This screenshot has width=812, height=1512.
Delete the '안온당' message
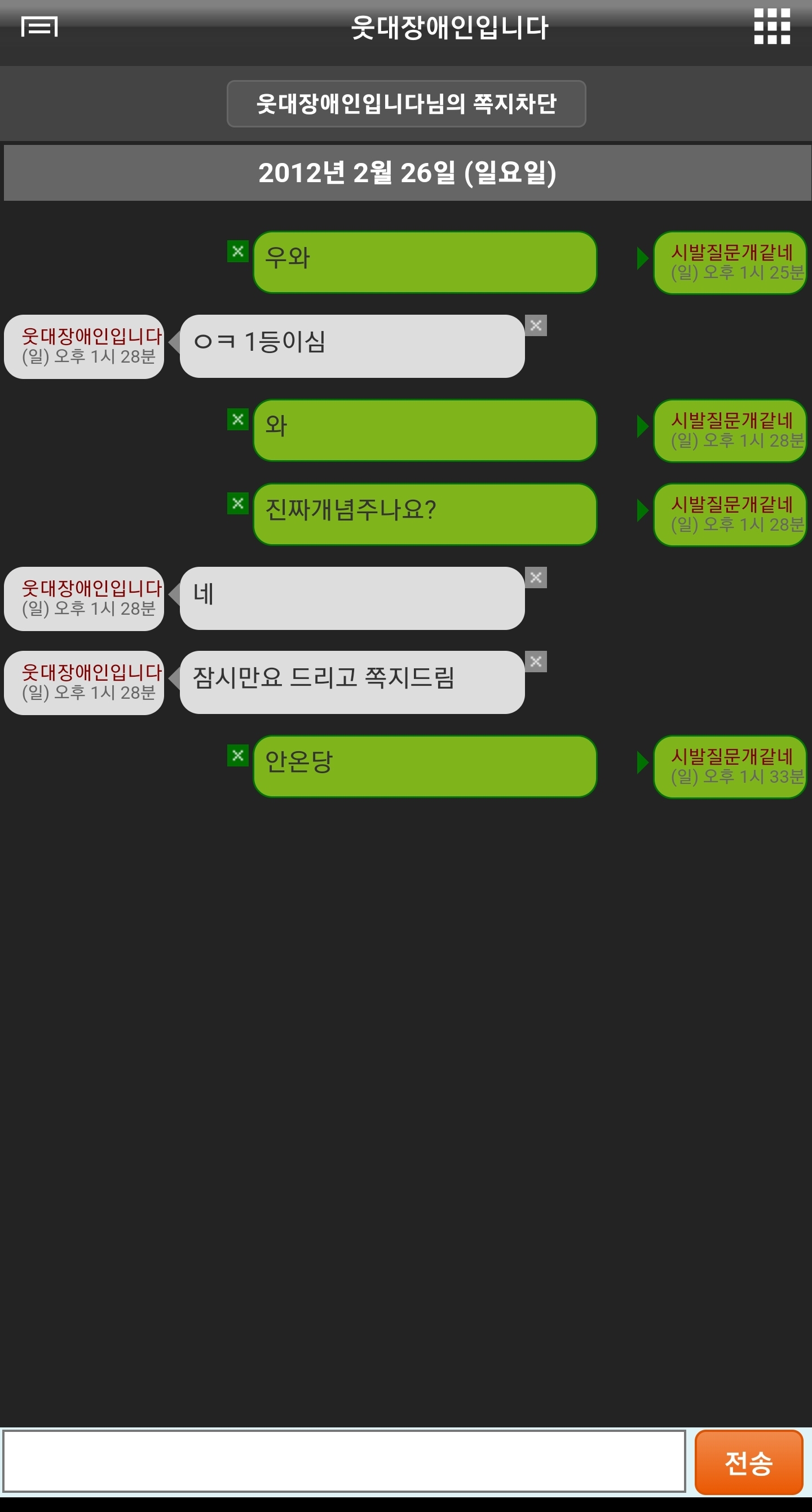click(237, 755)
